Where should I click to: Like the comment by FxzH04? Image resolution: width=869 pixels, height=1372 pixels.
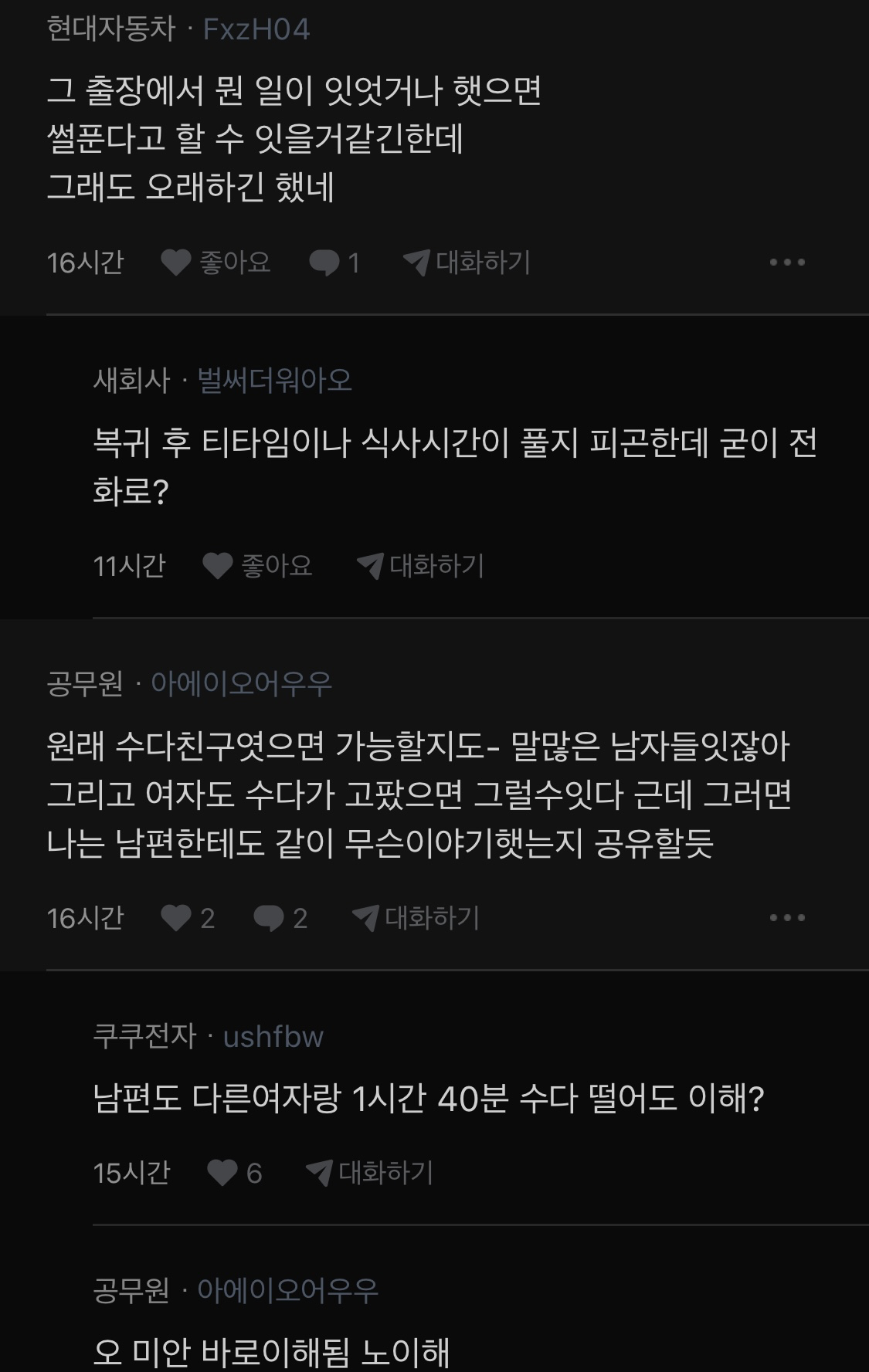click(x=215, y=263)
